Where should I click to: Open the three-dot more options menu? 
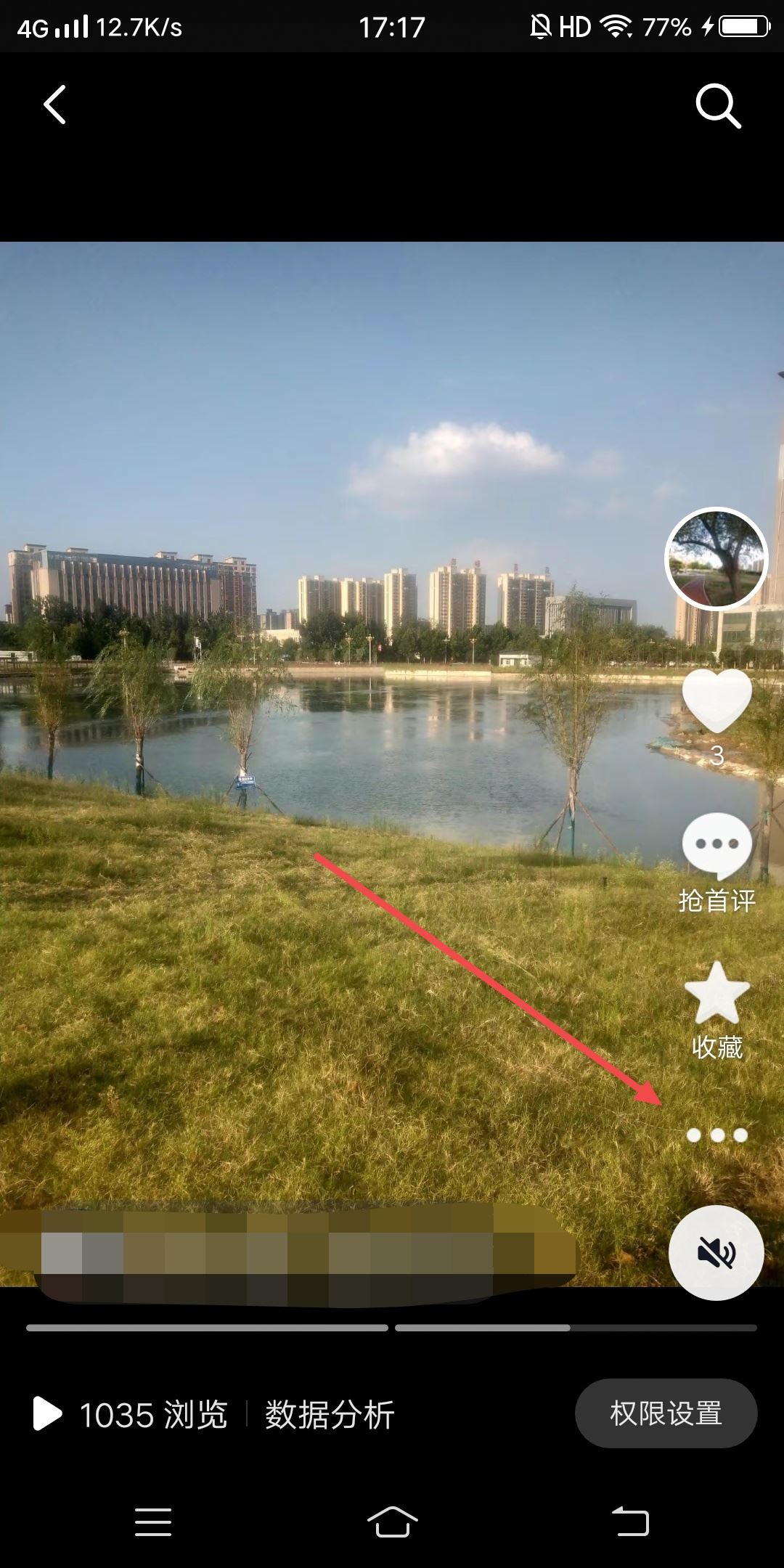point(716,1135)
